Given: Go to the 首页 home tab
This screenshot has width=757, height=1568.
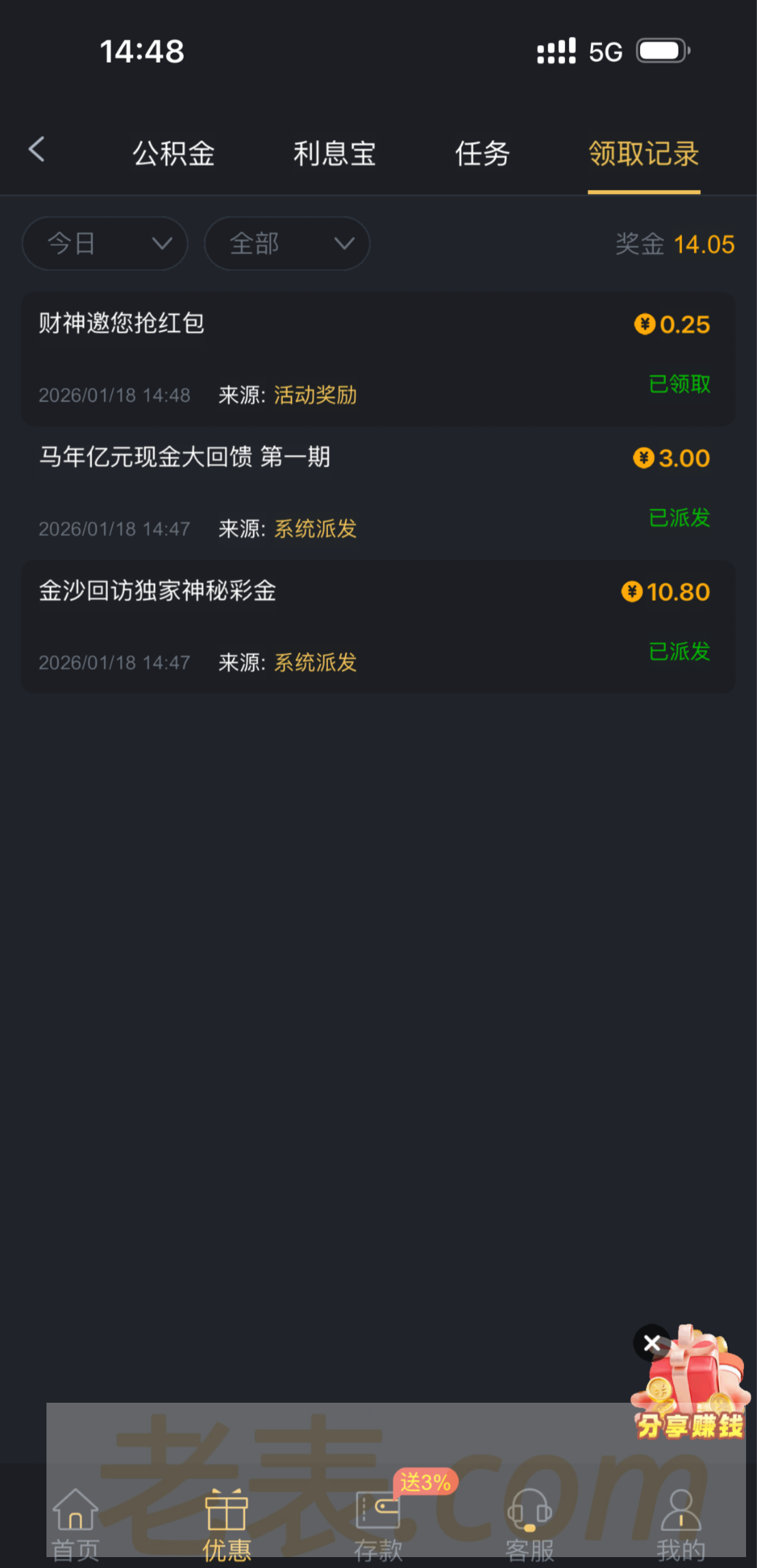Looking at the screenshot, I should (76, 1524).
